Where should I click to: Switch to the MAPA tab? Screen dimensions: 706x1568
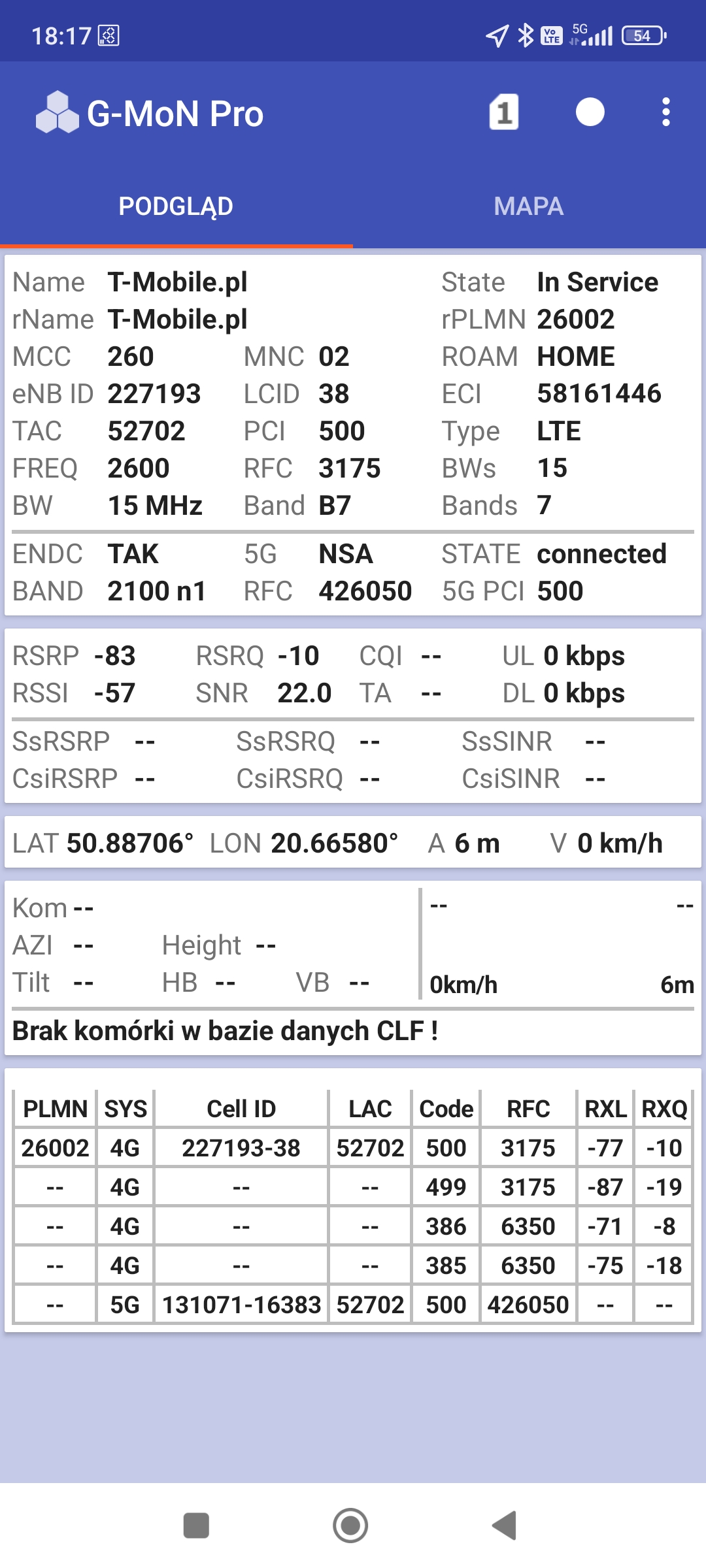[529, 206]
